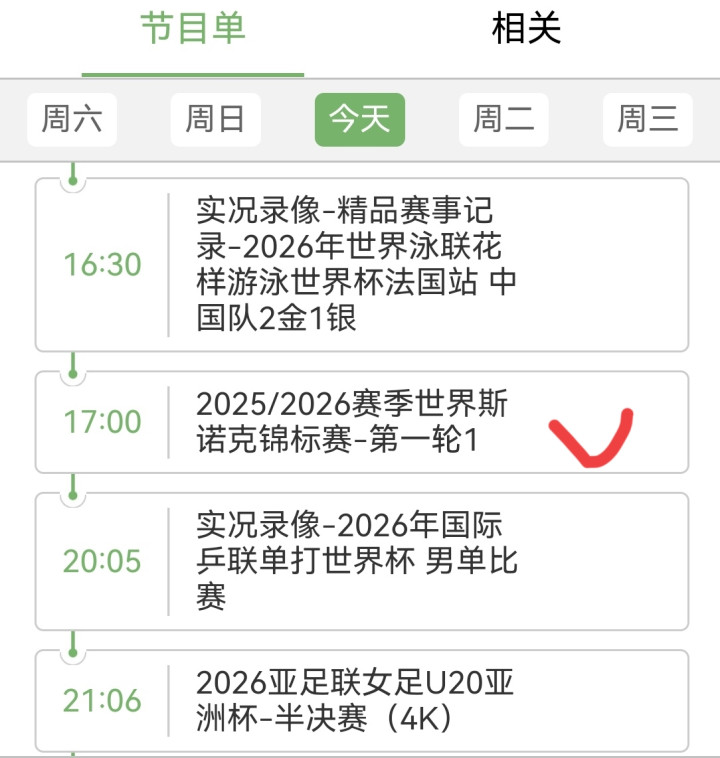
Task: Switch to the 相关 tab
Action: [526, 30]
